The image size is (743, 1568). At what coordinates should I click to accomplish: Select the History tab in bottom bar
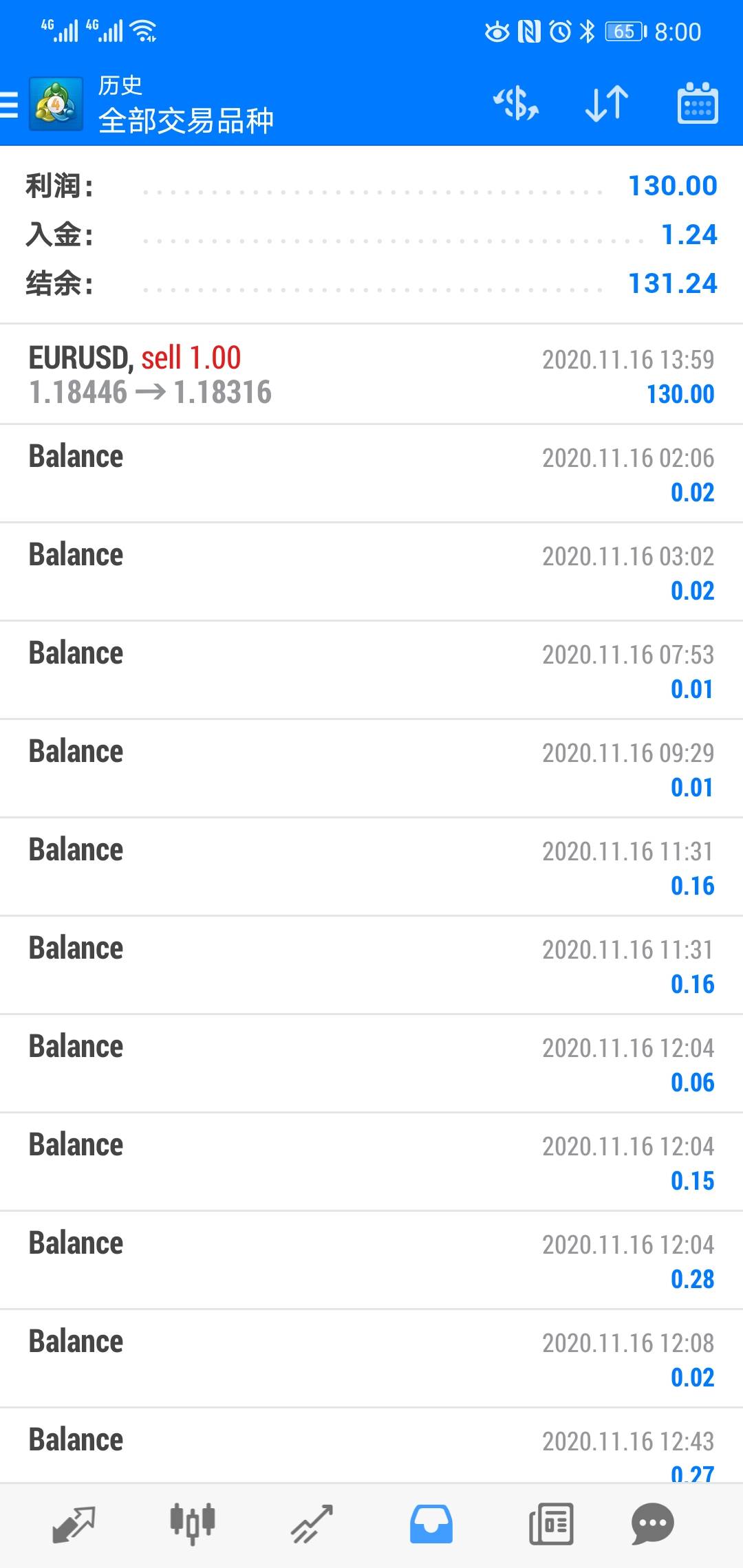click(431, 1524)
